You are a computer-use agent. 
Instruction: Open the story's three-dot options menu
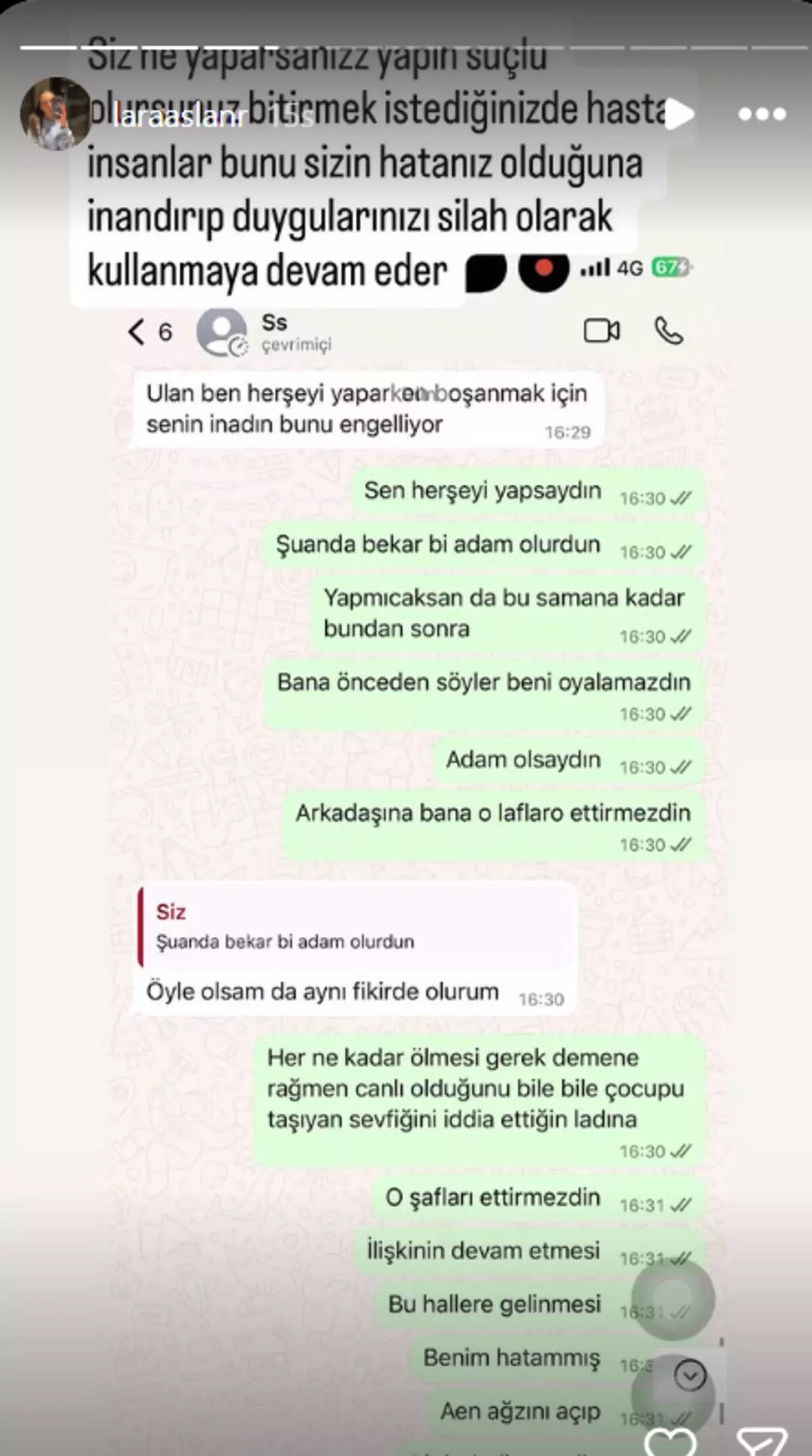[762, 114]
